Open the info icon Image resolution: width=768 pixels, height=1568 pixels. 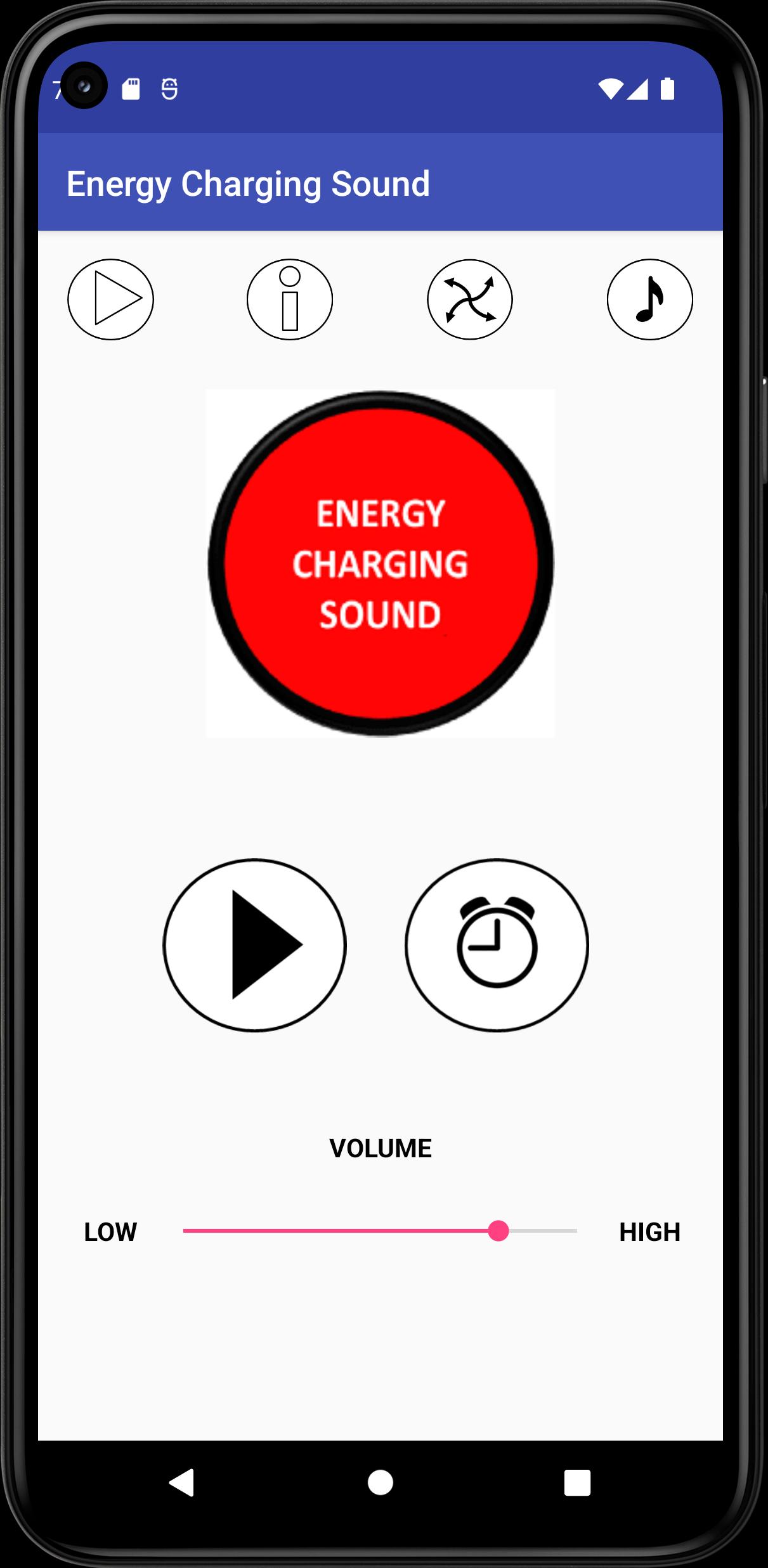290,299
